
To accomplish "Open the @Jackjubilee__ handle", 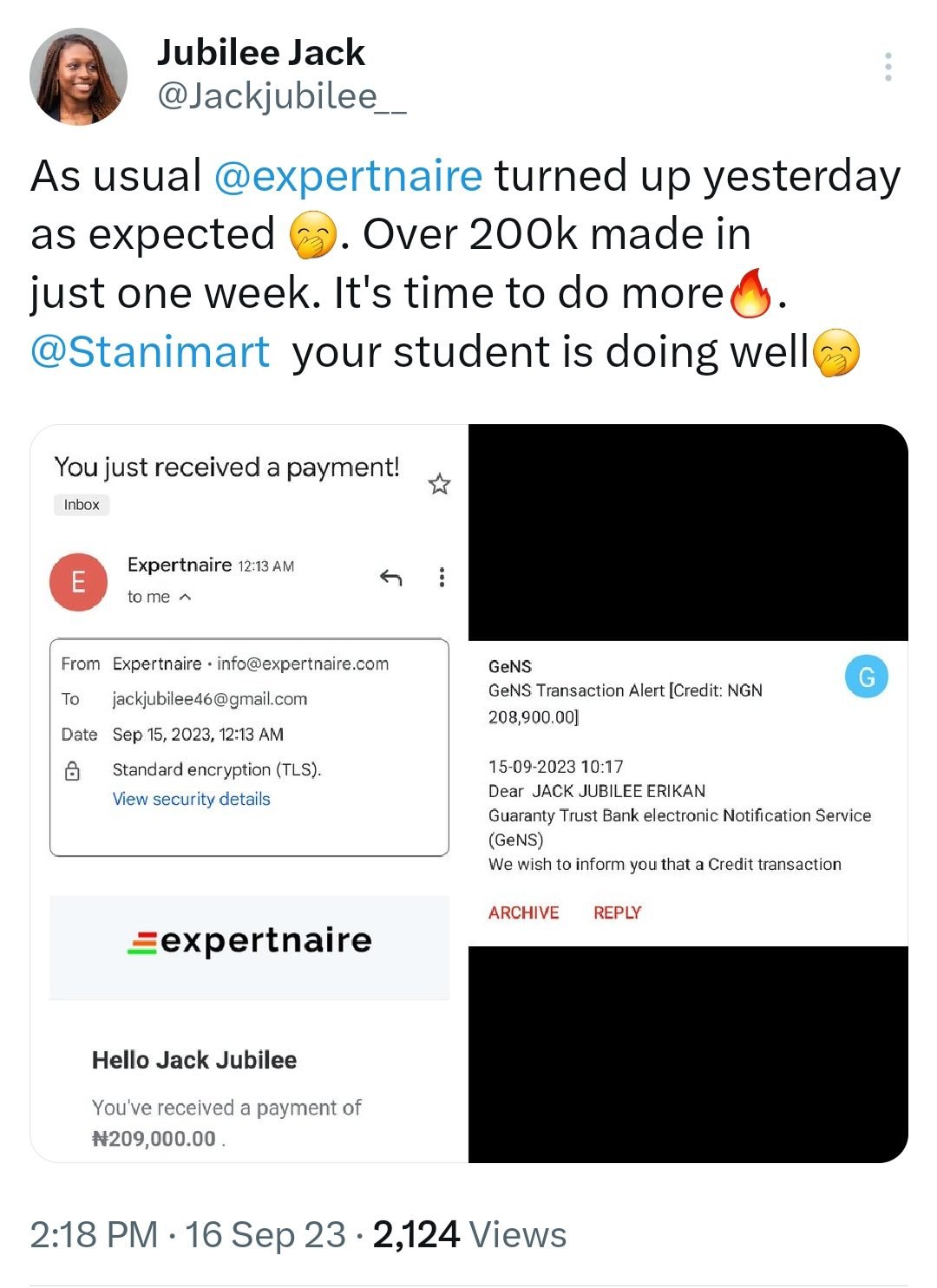I will click(x=280, y=97).
